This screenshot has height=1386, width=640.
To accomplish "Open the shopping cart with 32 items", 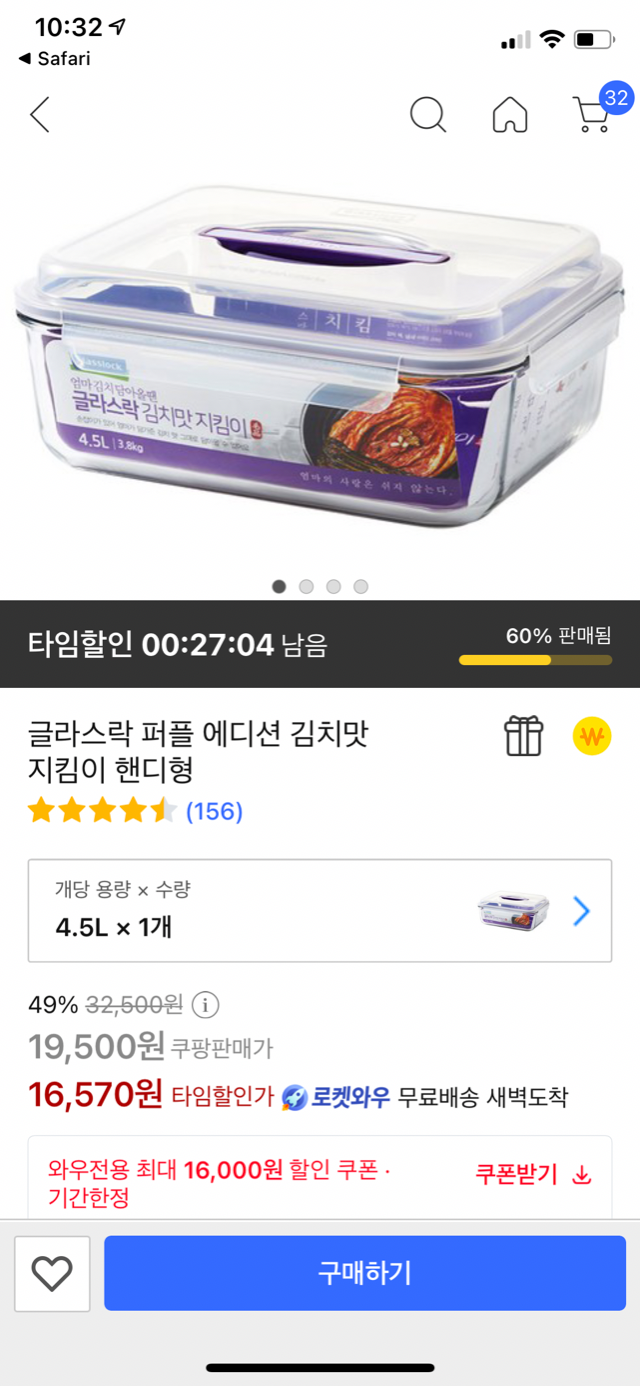I will (x=592, y=113).
